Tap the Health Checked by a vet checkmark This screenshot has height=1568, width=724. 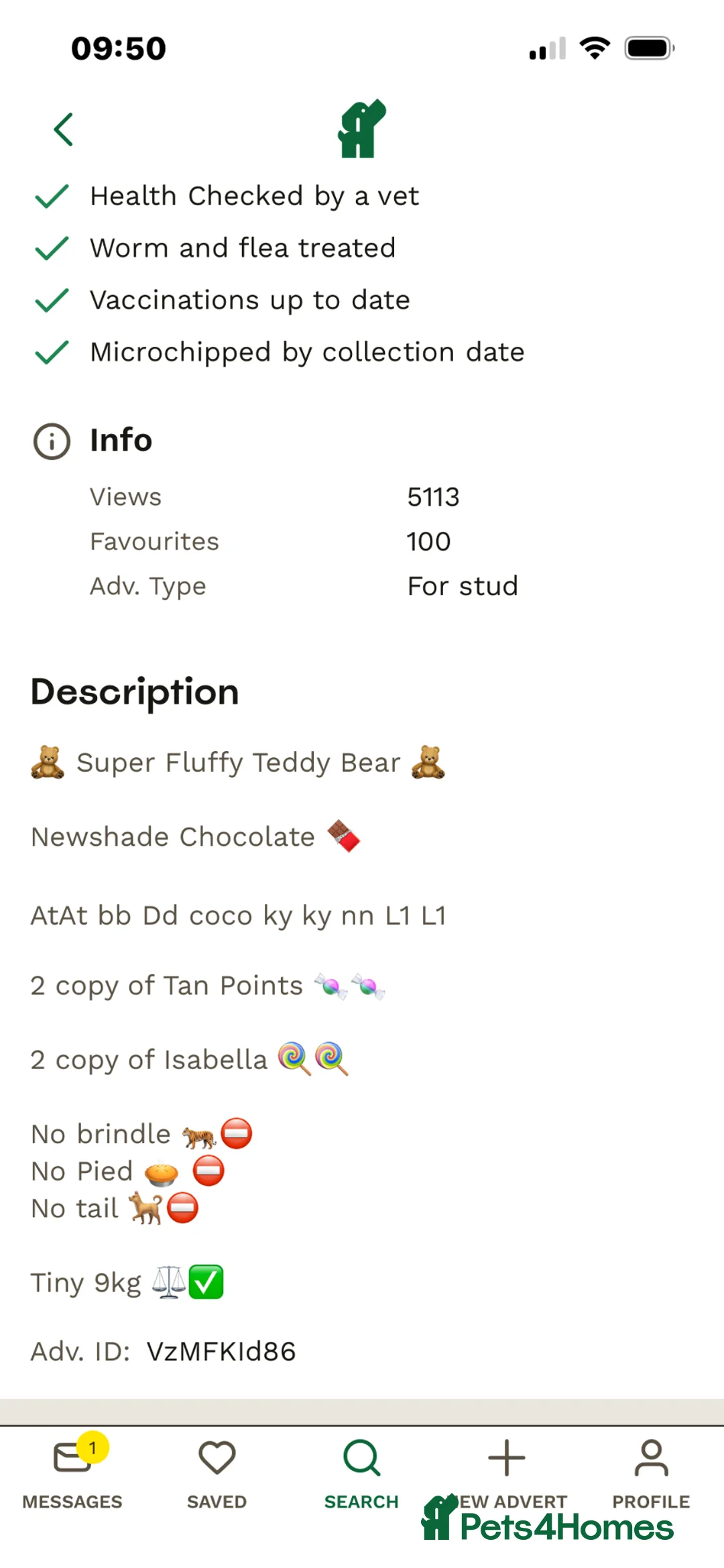click(52, 197)
